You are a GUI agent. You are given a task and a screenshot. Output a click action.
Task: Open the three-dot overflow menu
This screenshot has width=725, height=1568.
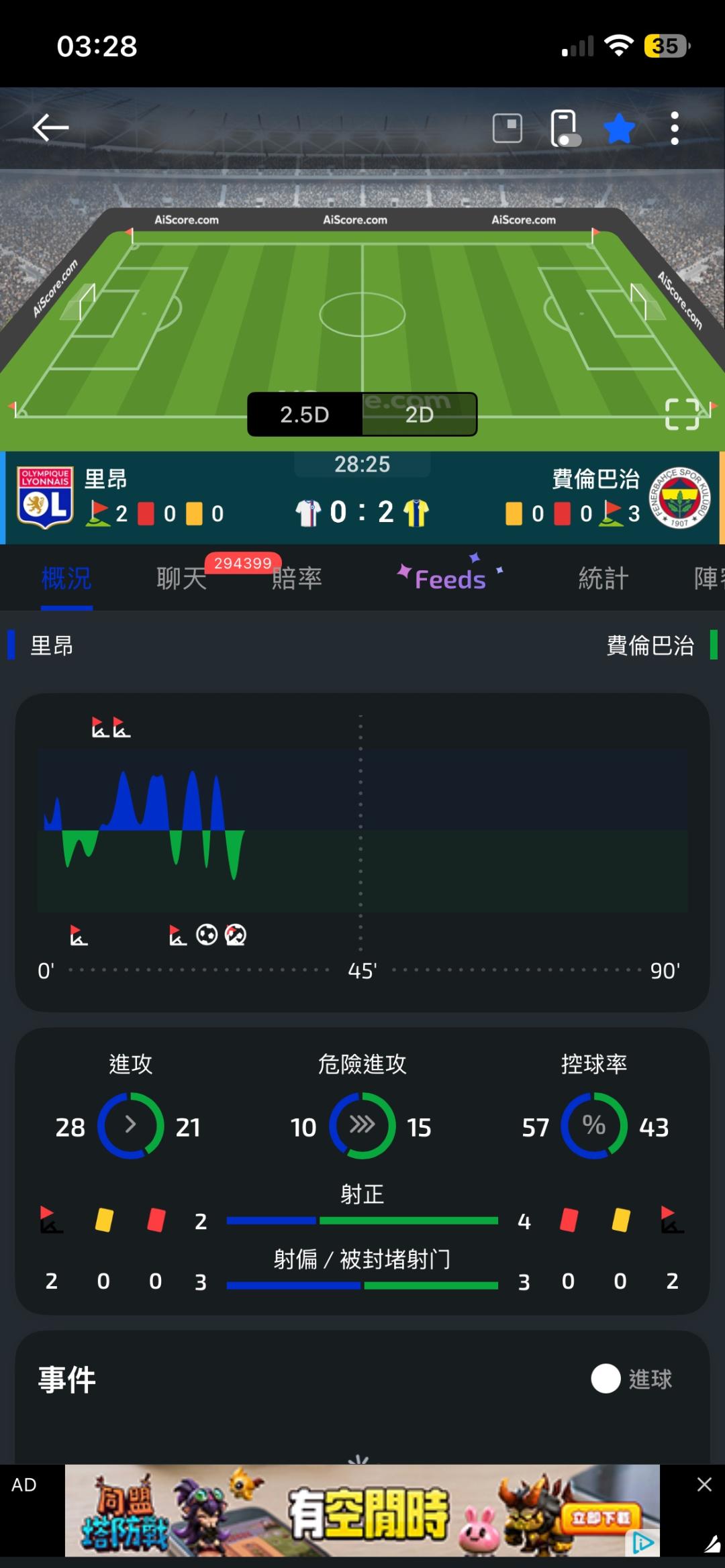(675, 128)
